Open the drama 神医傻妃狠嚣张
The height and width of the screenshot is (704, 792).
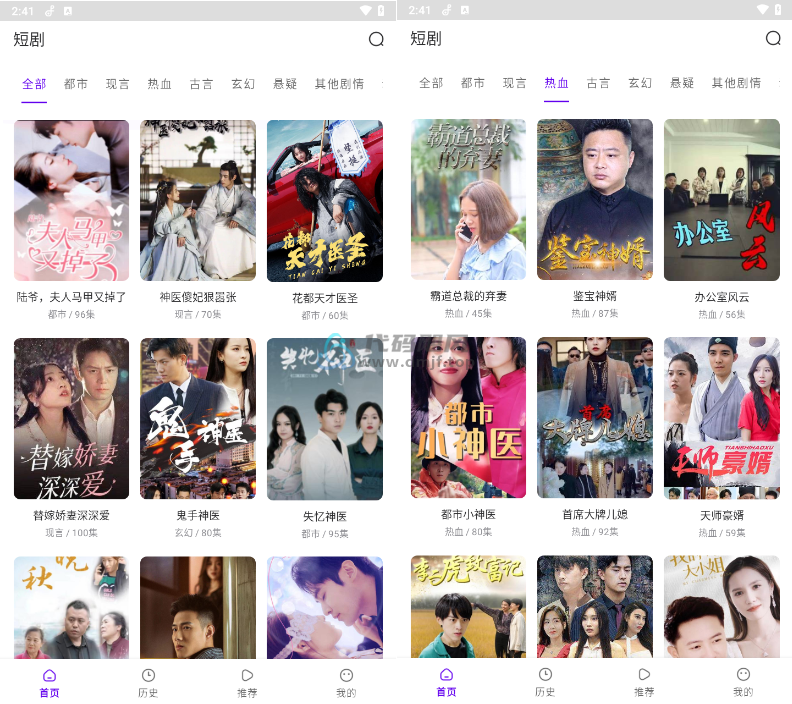pyautogui.click(x=198, y=201)
